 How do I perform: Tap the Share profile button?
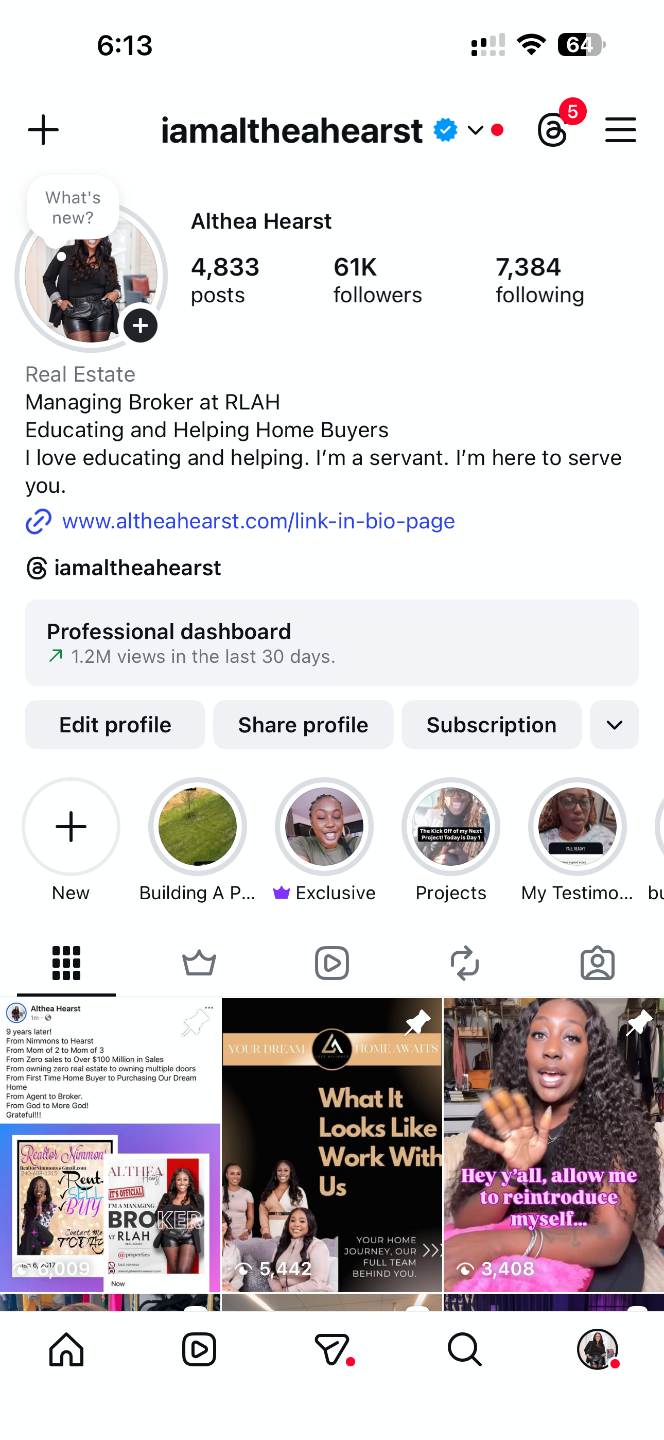[x=303, y=725]
